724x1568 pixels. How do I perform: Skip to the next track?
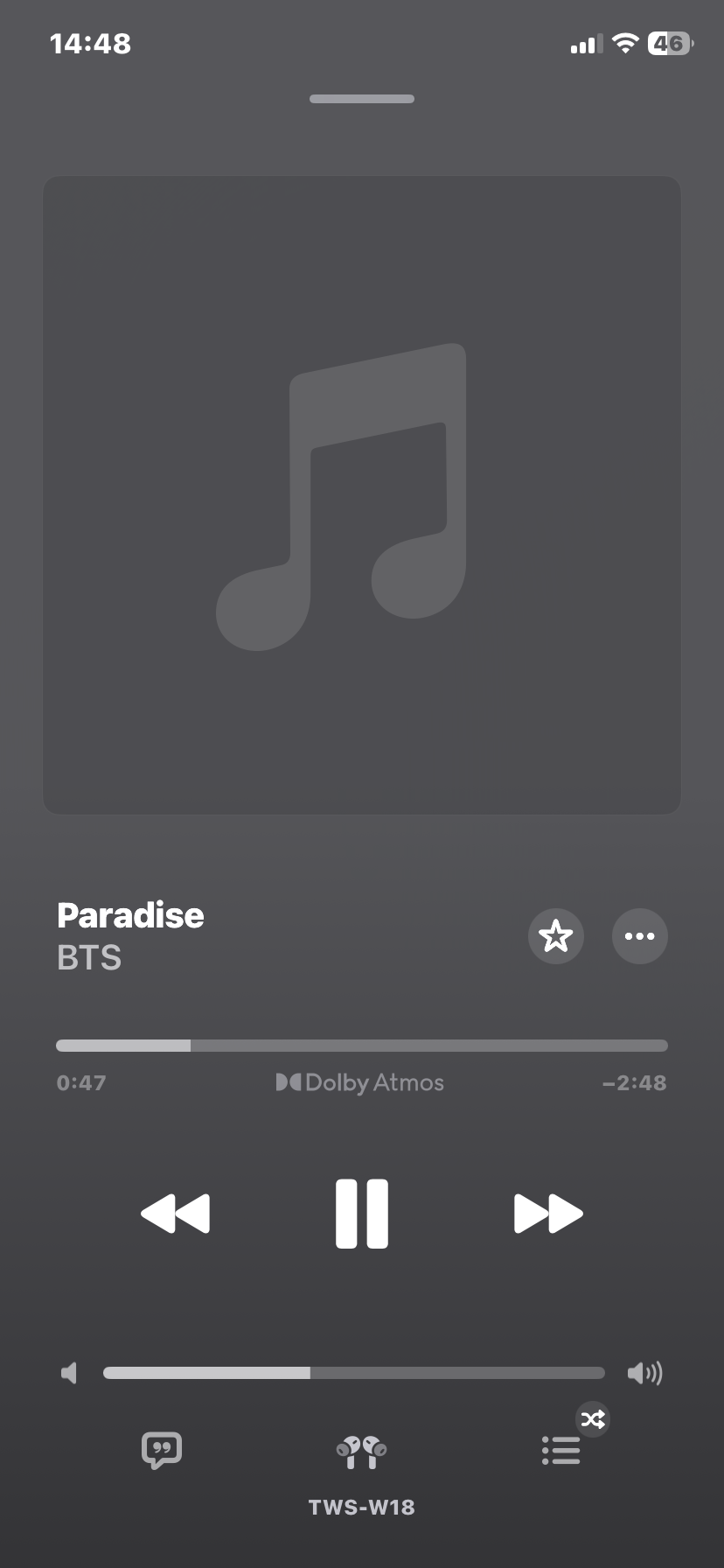pyautogui.click(x=548, y=1213)
